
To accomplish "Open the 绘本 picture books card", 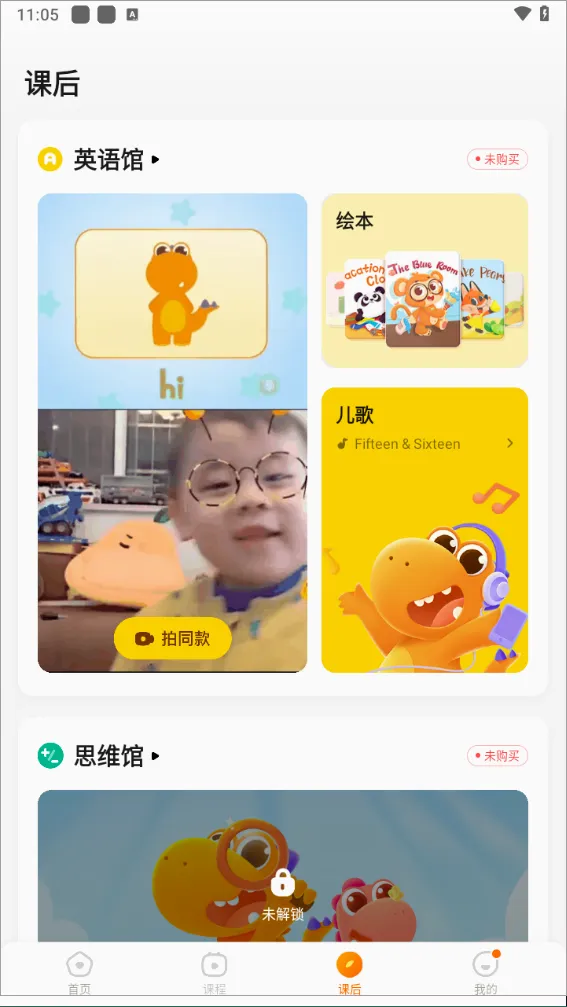I will coord(424,281).
